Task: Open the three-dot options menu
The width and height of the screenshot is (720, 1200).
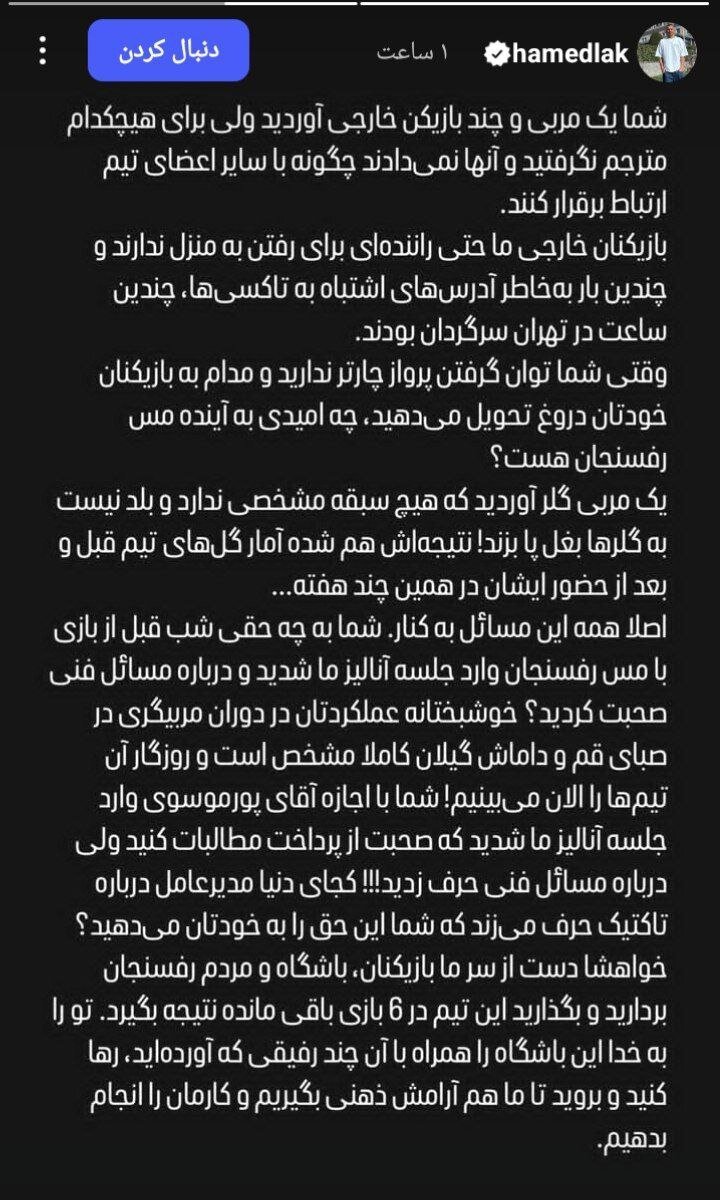Action: (x=41, y=50)
